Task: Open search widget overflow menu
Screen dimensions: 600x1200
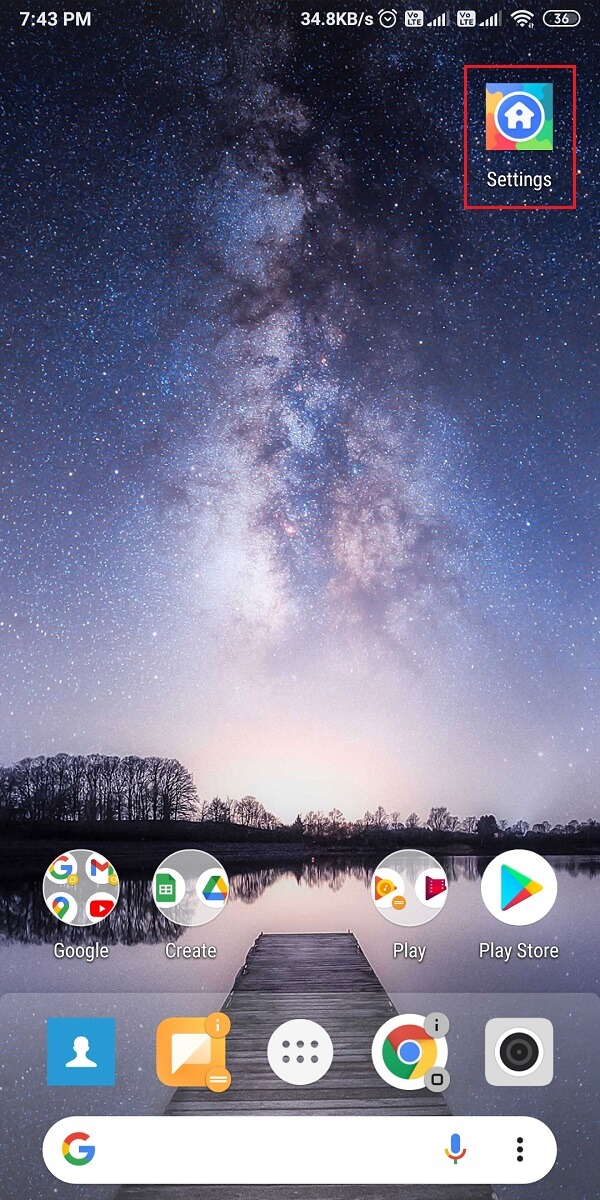Action: coord(520,1150)
